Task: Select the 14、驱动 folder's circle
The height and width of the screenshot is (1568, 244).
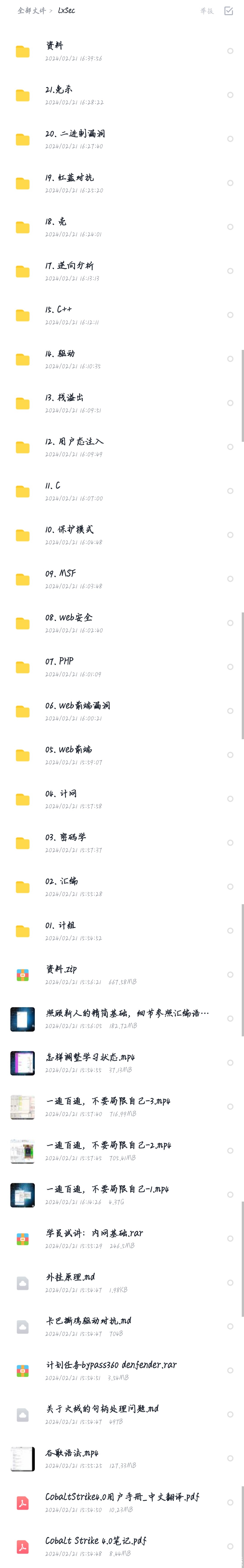Action: 230,359
